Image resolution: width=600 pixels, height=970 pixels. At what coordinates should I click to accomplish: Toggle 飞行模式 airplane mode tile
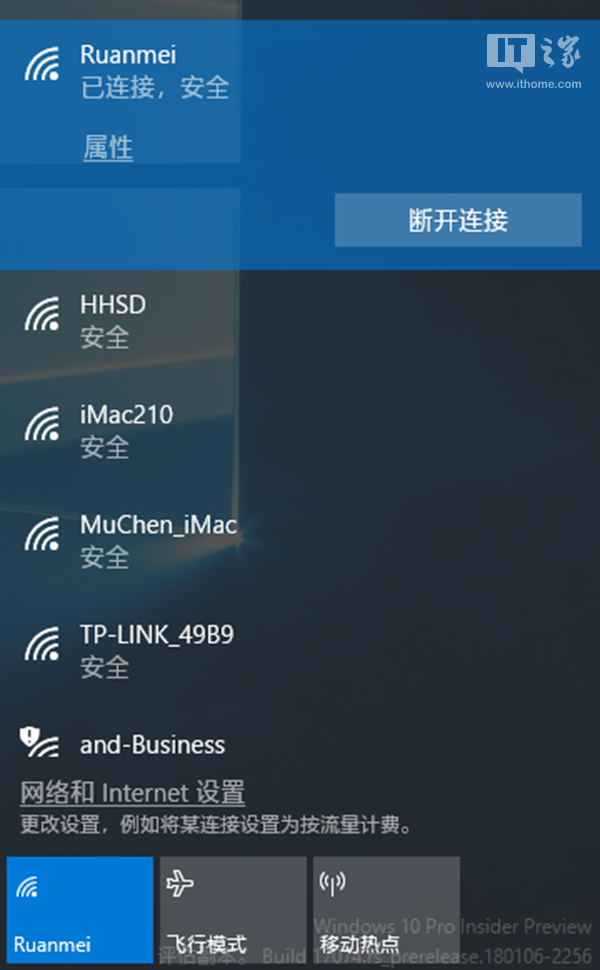point(233,907)
